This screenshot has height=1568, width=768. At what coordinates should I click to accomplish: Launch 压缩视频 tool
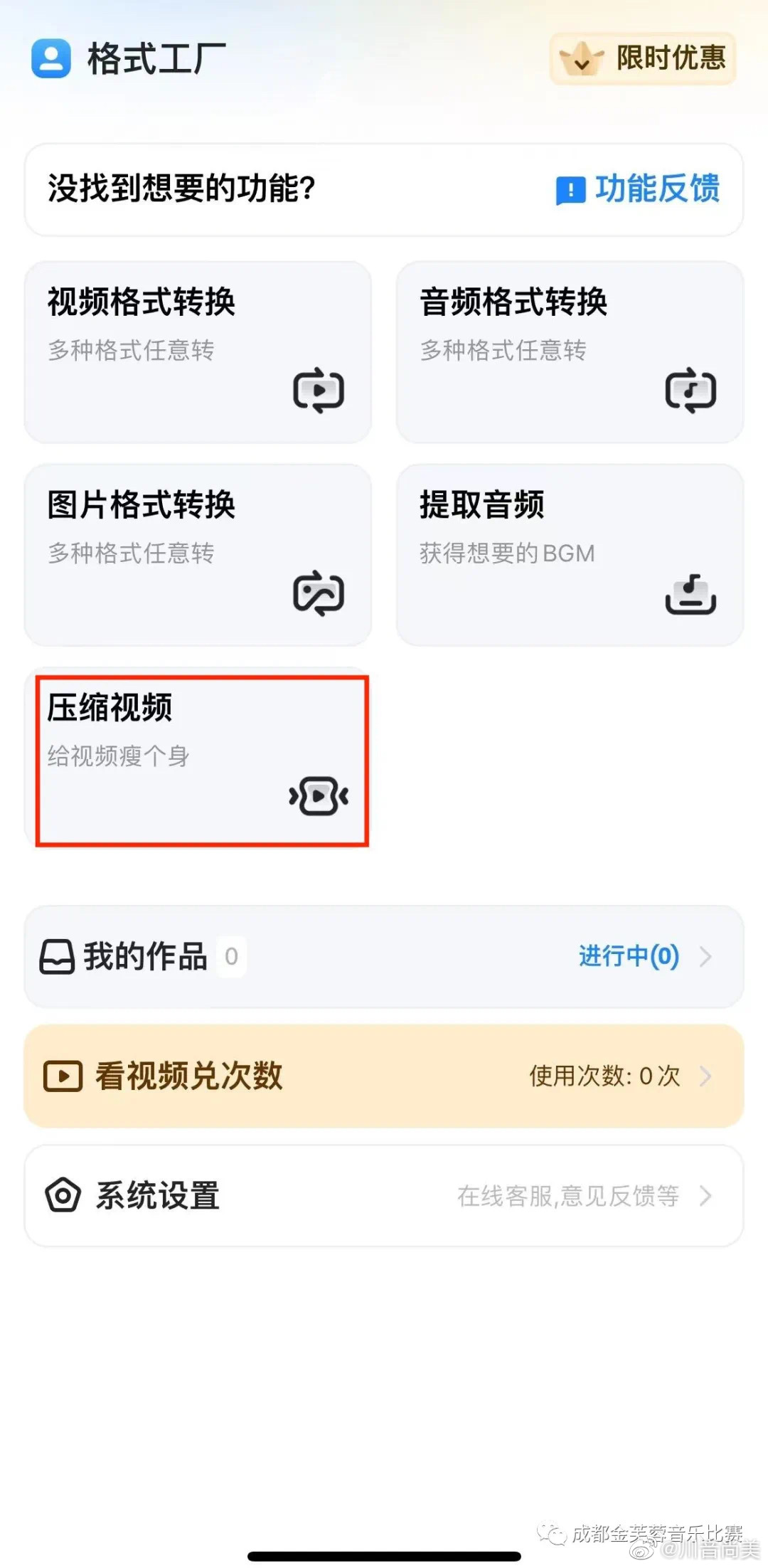coord(201,759)
